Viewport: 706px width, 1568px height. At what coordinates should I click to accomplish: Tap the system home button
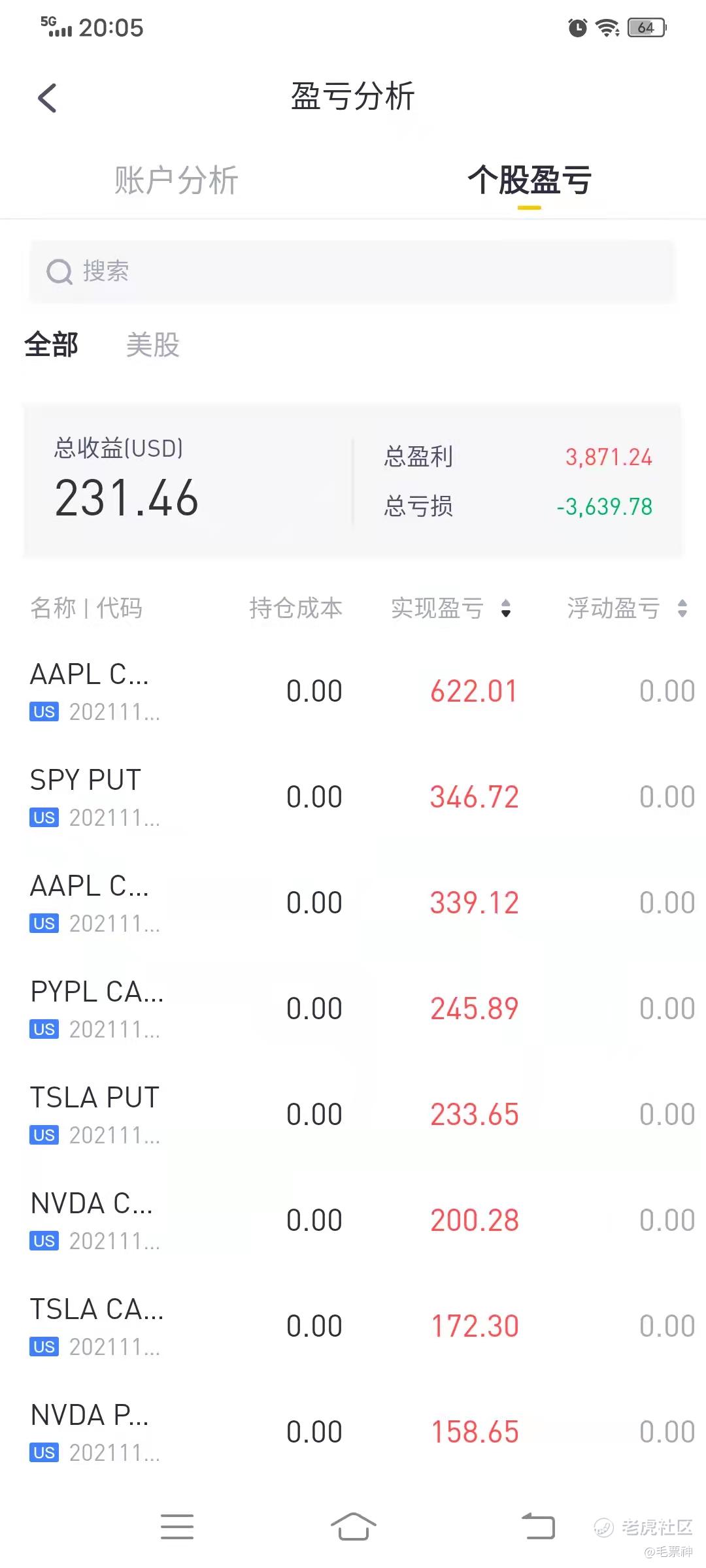pos(353,1527)
